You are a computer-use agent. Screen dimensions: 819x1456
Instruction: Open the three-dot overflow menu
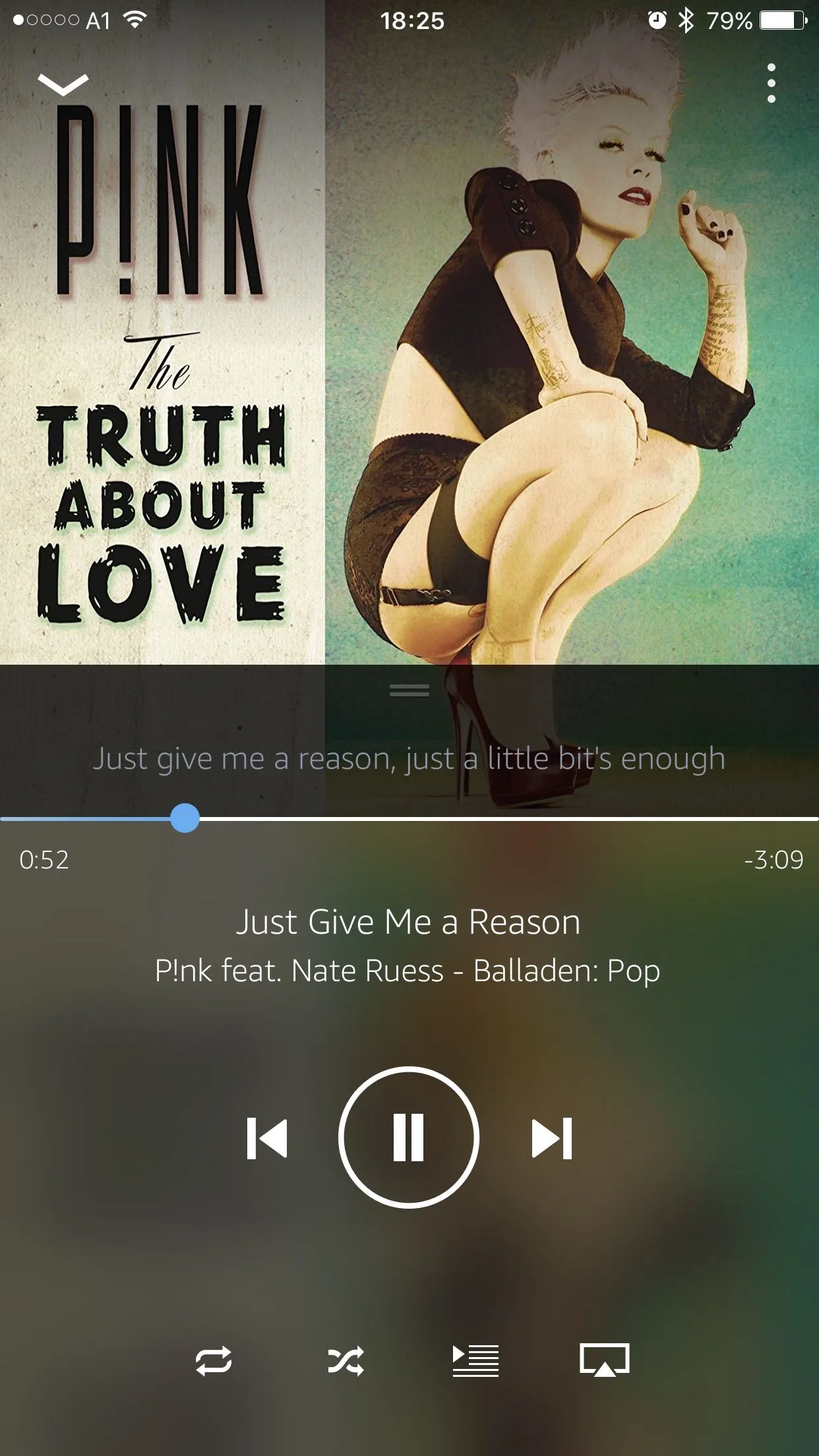point(771,83)
